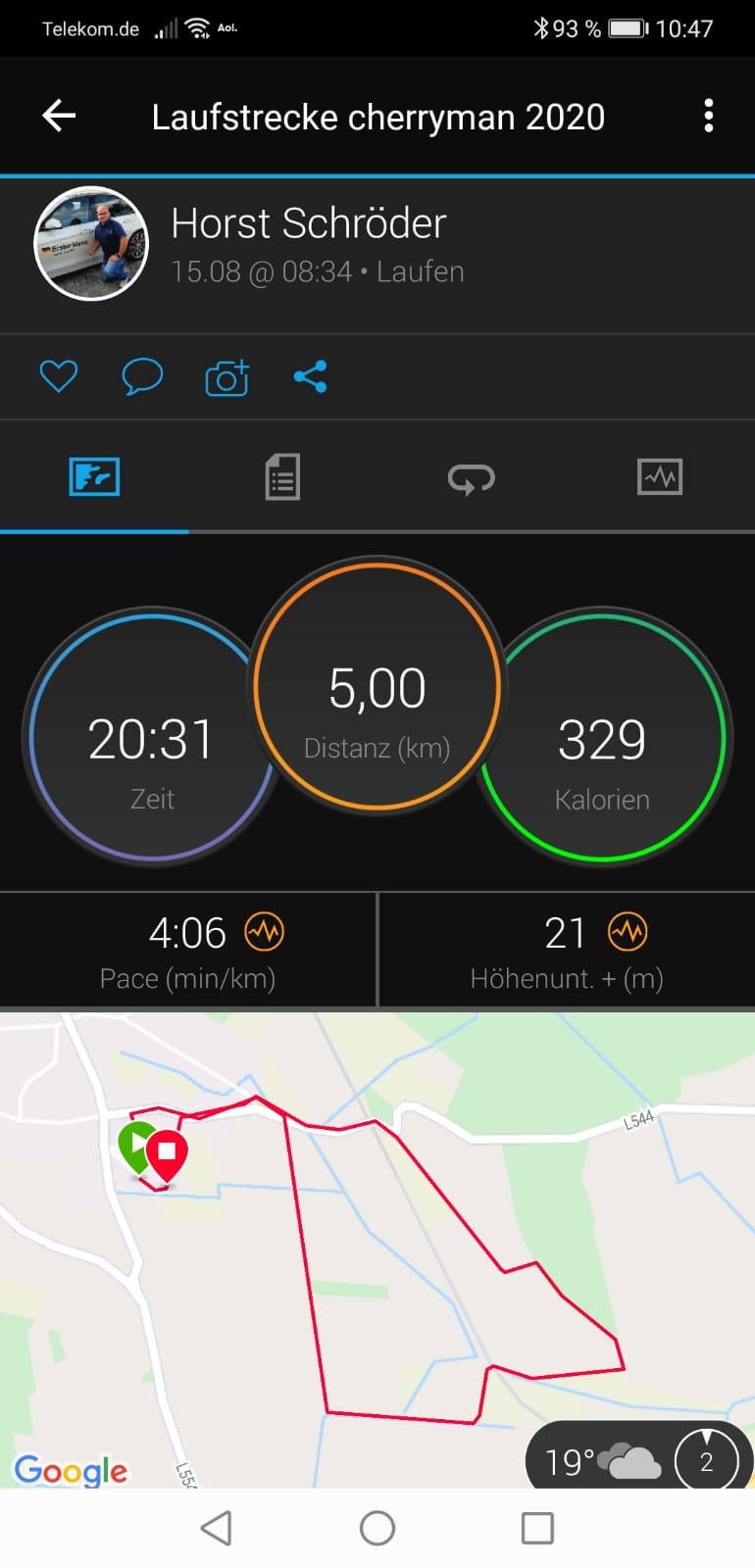
Task: Switch to the laps tab
Action: [x=471, y=478]
